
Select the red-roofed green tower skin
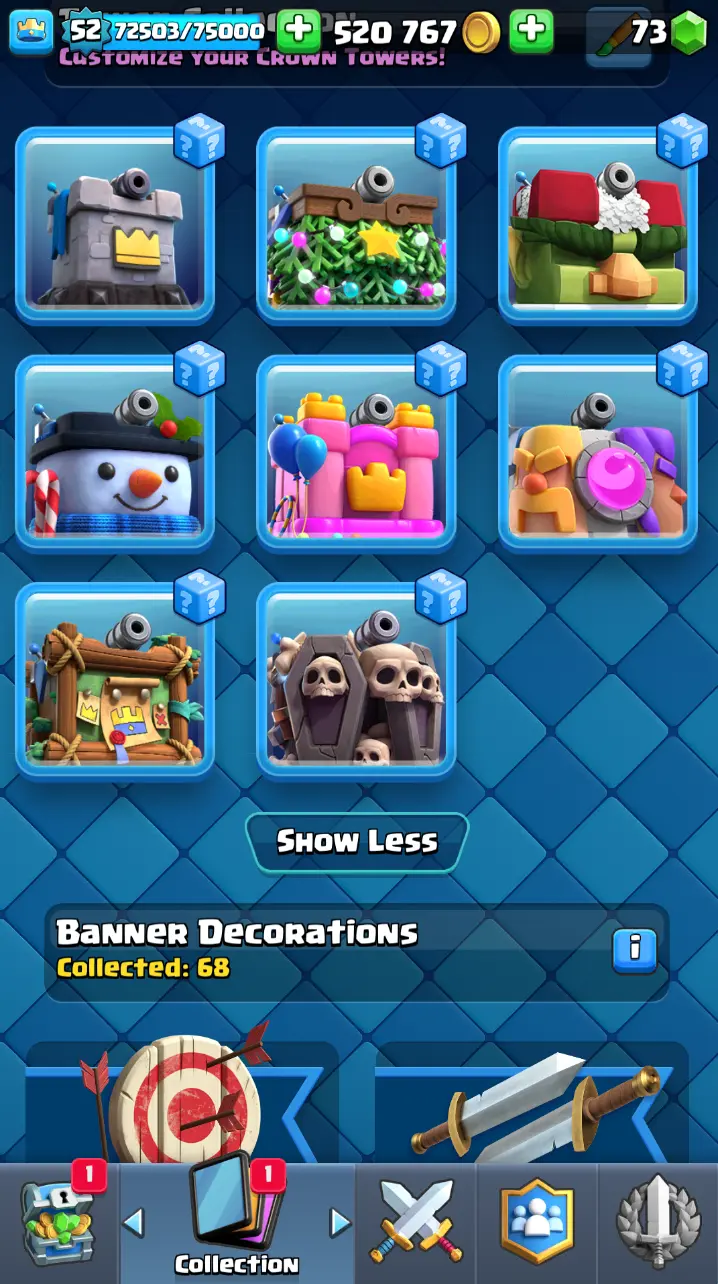pos(598,226)
